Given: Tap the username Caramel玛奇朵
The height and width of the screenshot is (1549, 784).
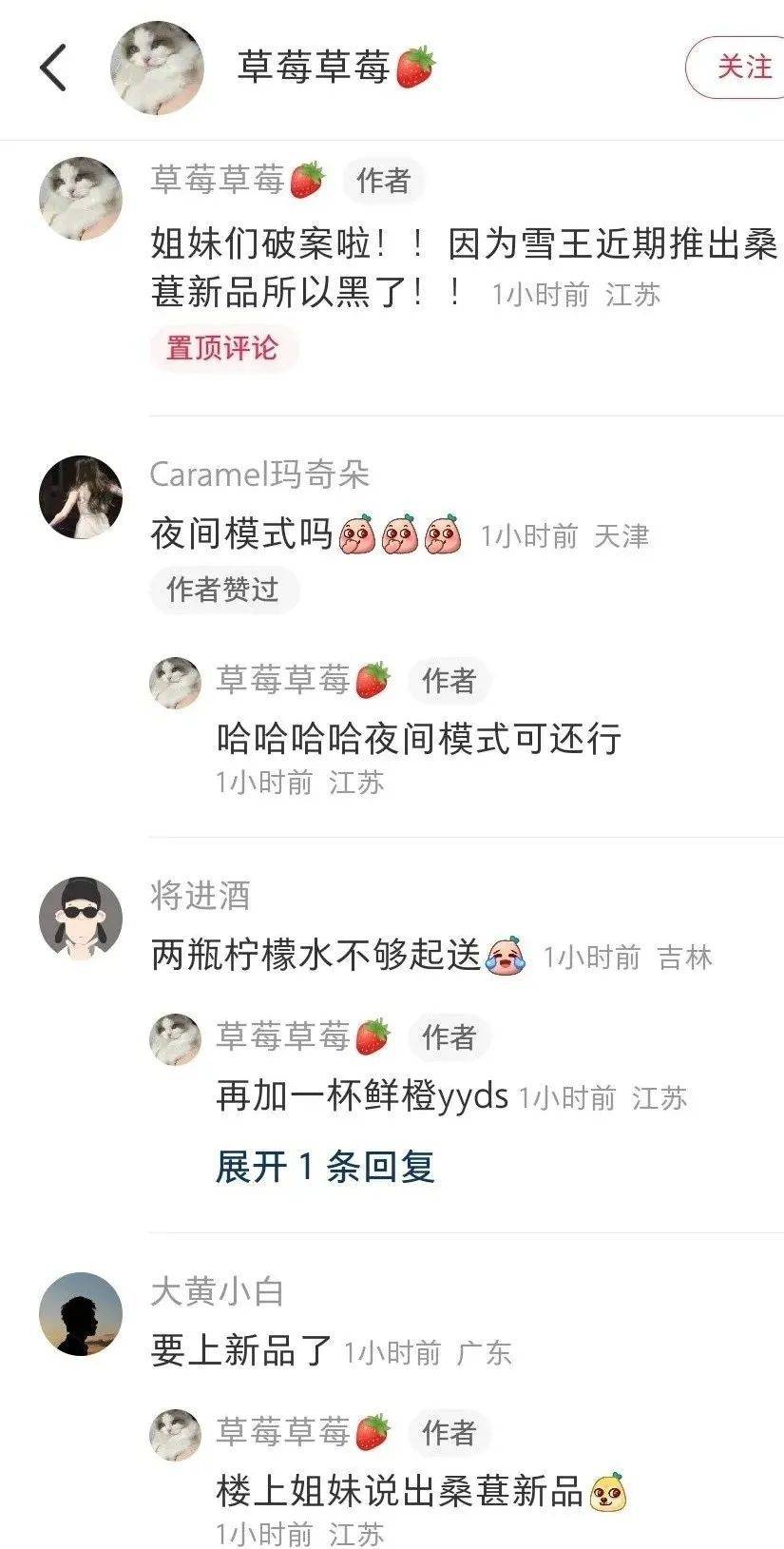Looking at the screenshot, I should pos(259,474).
